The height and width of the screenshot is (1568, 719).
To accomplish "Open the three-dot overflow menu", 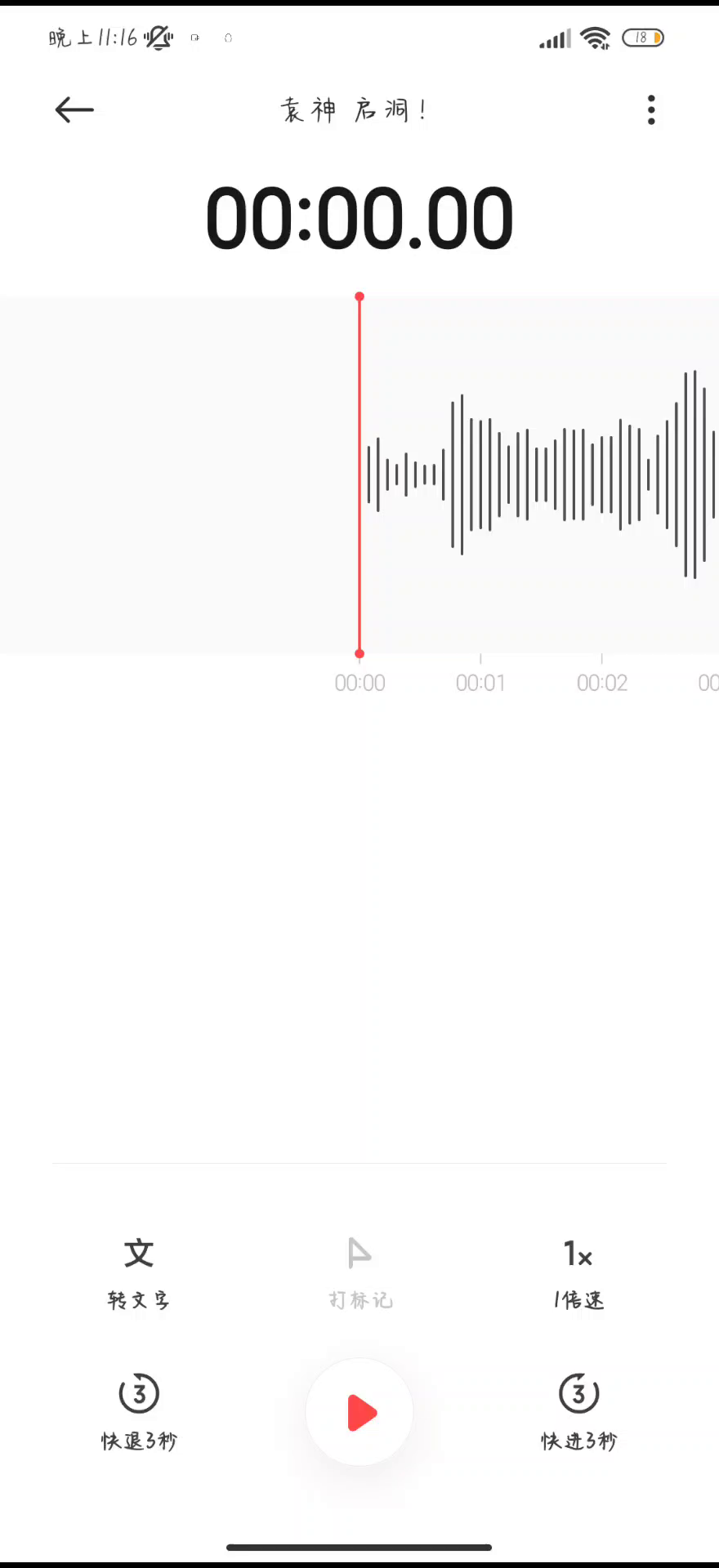I will coord(651,109).
